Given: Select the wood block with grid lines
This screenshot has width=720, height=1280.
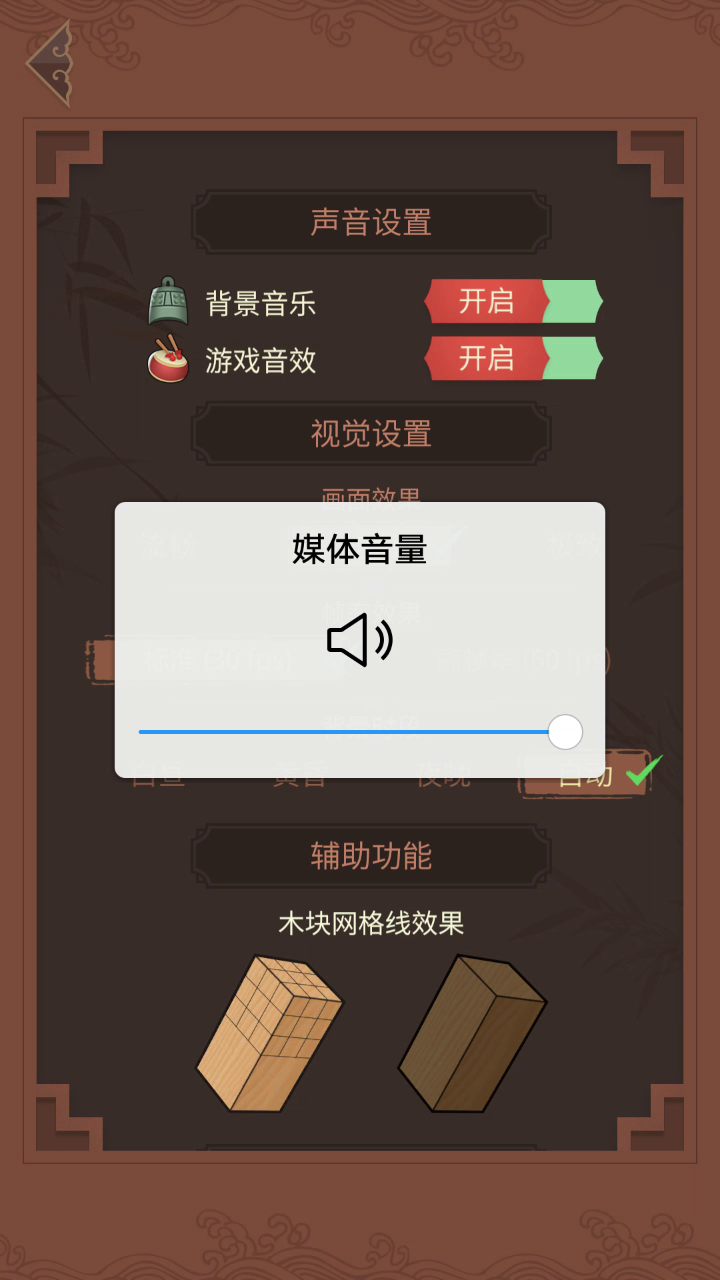Looking at the screenshot, I should 268,1034.
